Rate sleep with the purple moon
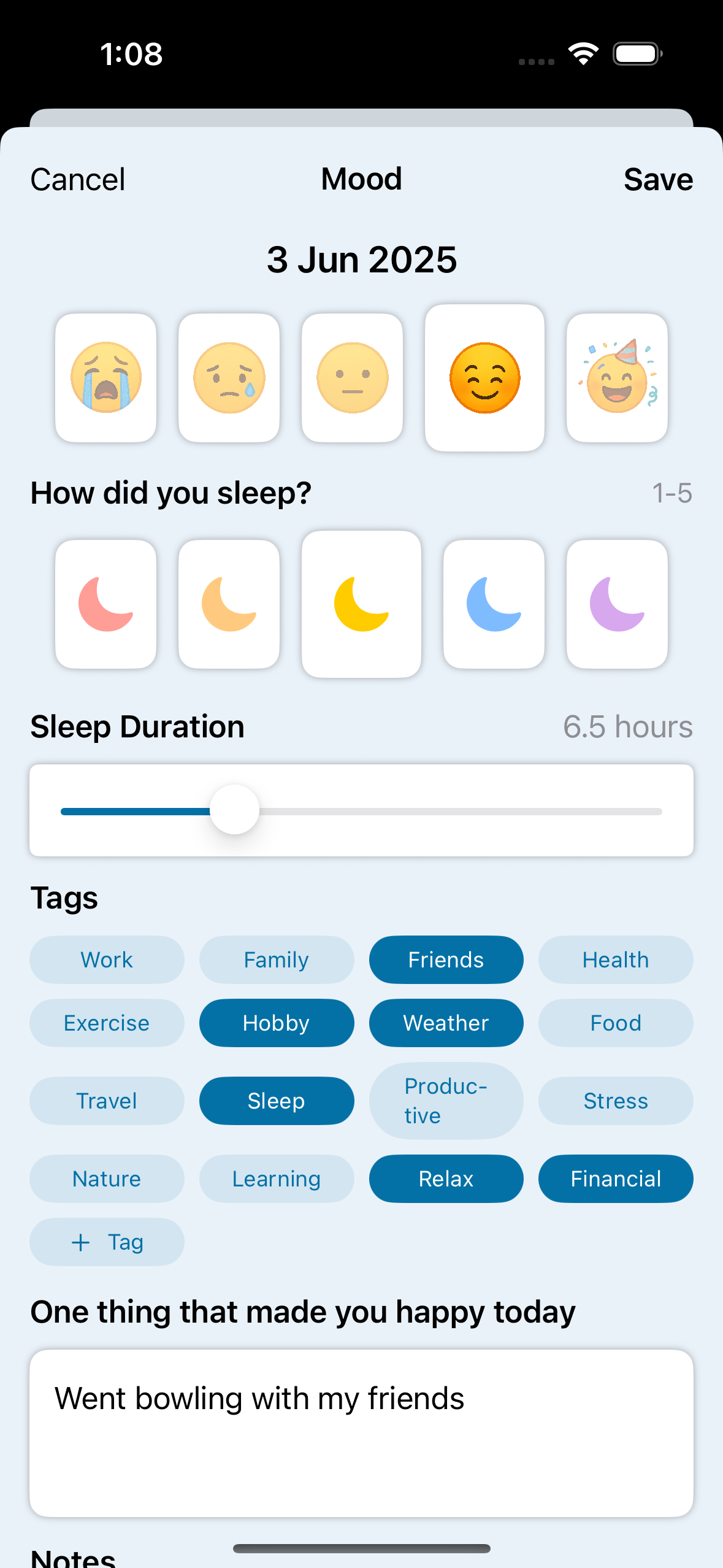The image size is (723, 1568). [617, 604]
